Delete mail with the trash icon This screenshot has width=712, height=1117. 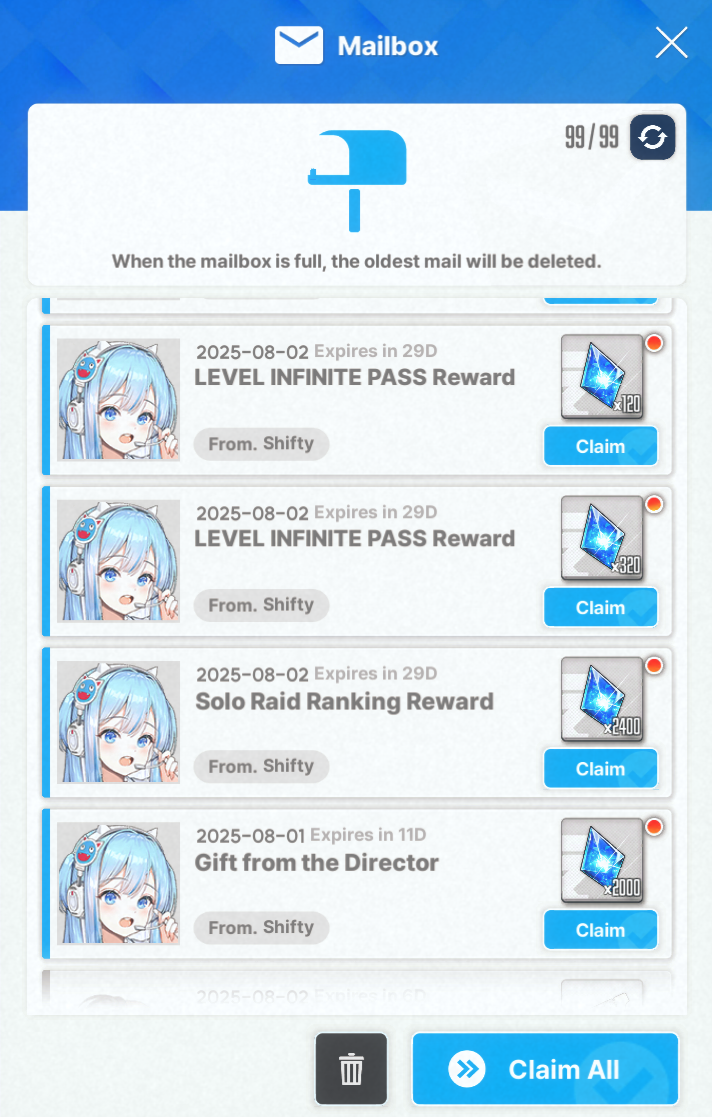pyautogui.click(x=351, y=1069)
